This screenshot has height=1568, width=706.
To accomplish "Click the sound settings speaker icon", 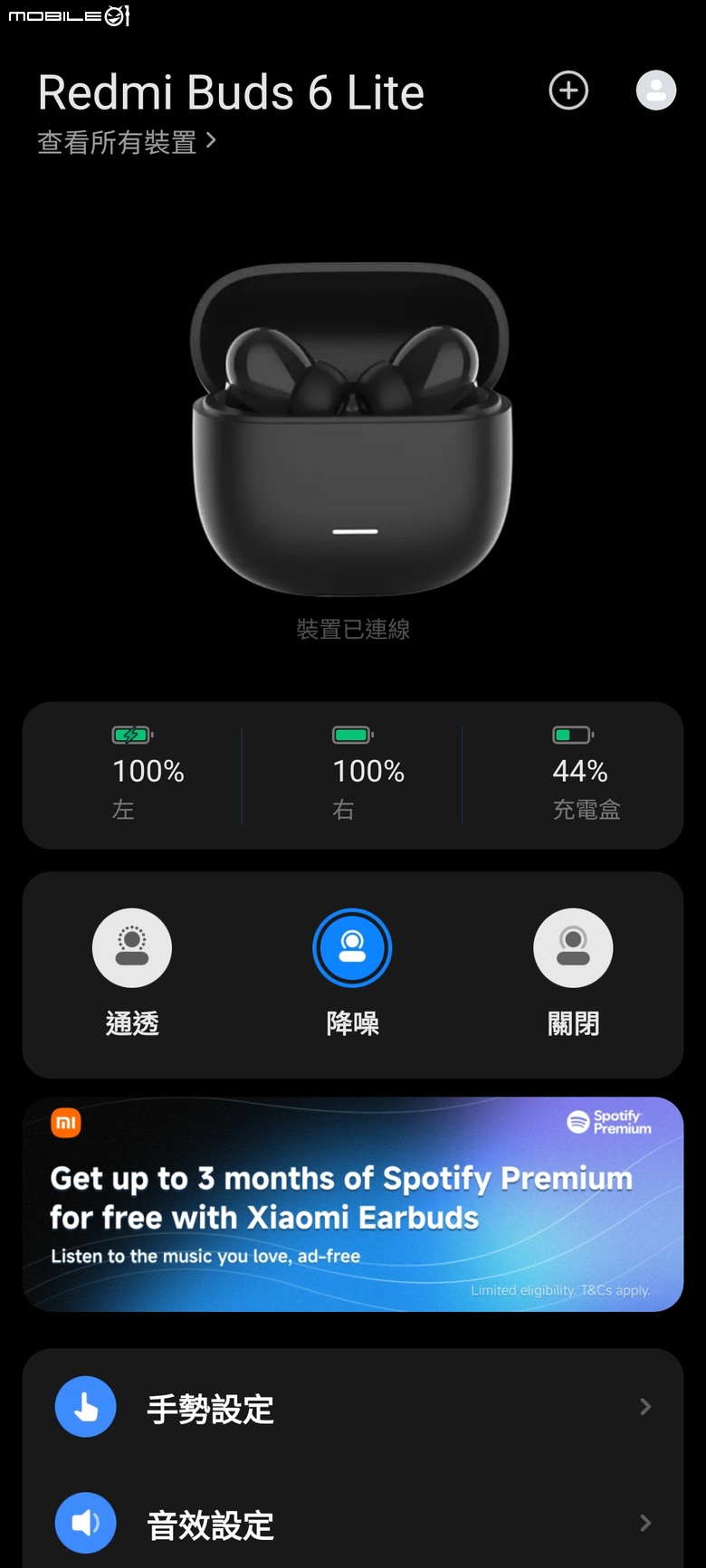I will point(85,1523).
